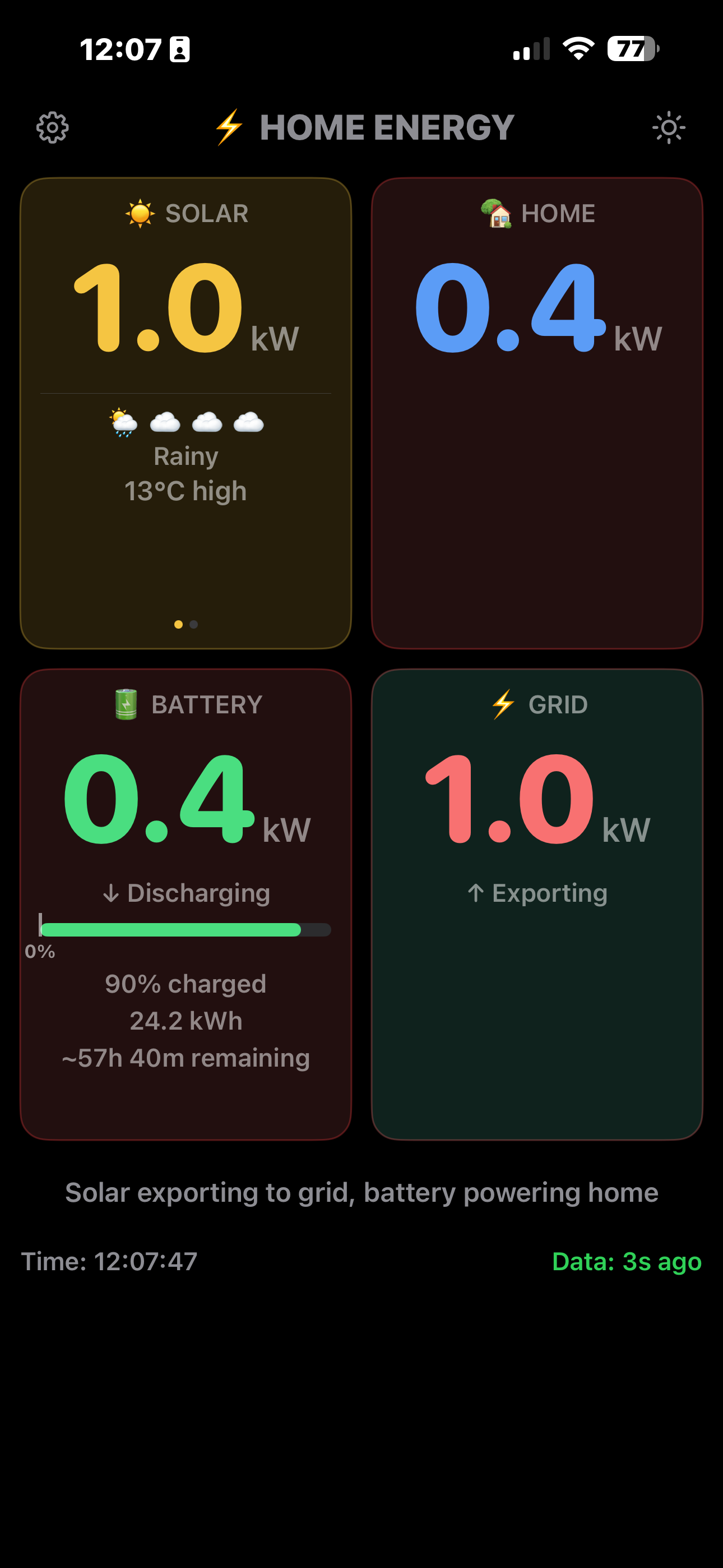Click the 57h 40m remaining estimate

tap(186, 1058)
